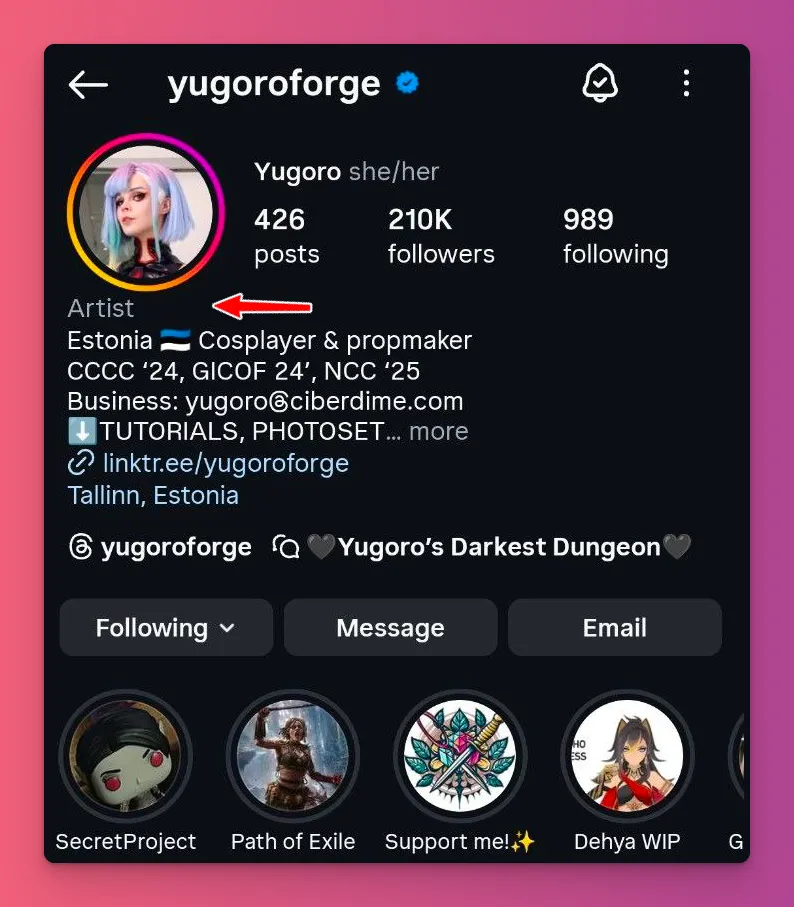Open the Dehya WIP highlight

pos(627,757)
